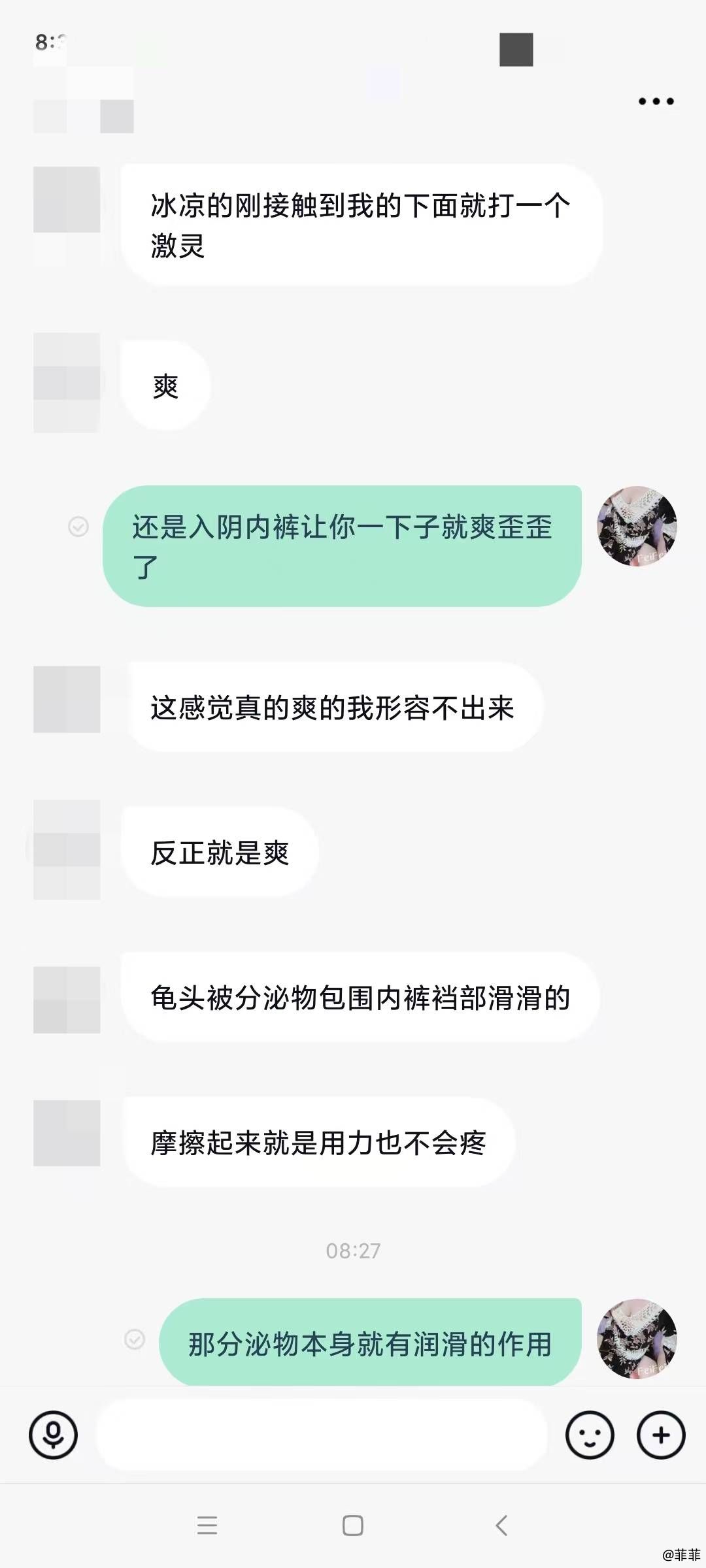Open the plus attachments button

(x=661, y=1435)
